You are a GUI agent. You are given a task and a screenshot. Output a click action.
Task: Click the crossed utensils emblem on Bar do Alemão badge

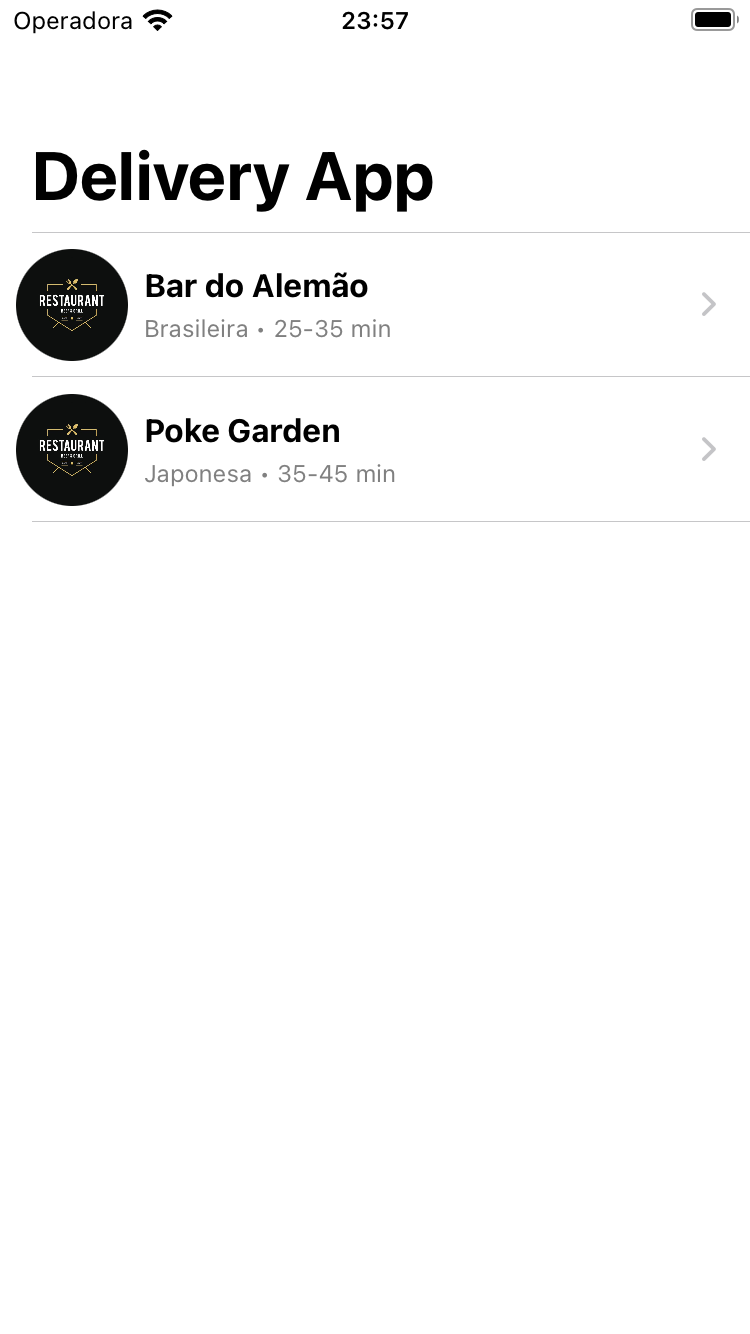point(71,283)
